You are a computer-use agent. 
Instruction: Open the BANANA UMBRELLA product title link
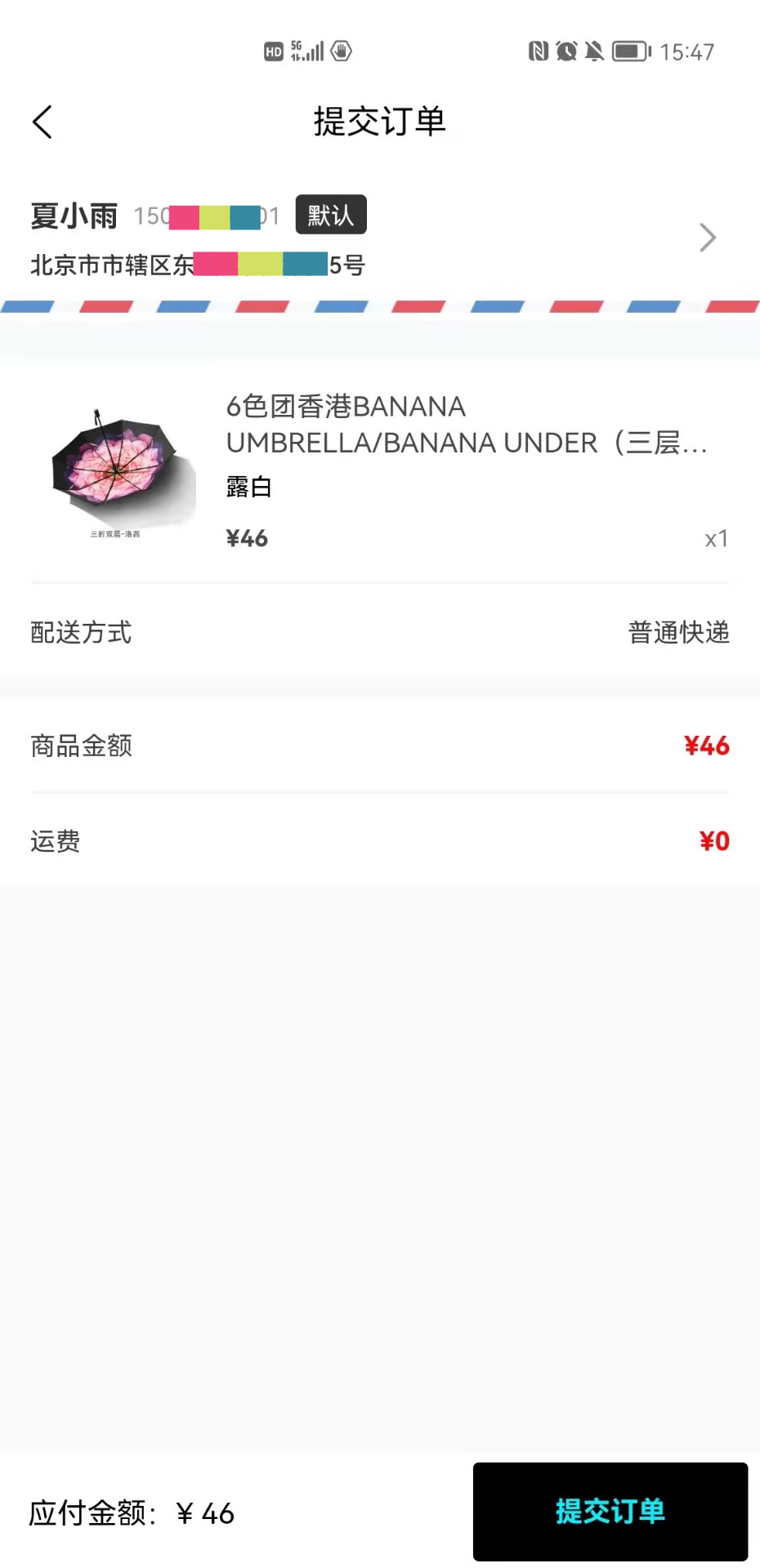tap(466, 425)
